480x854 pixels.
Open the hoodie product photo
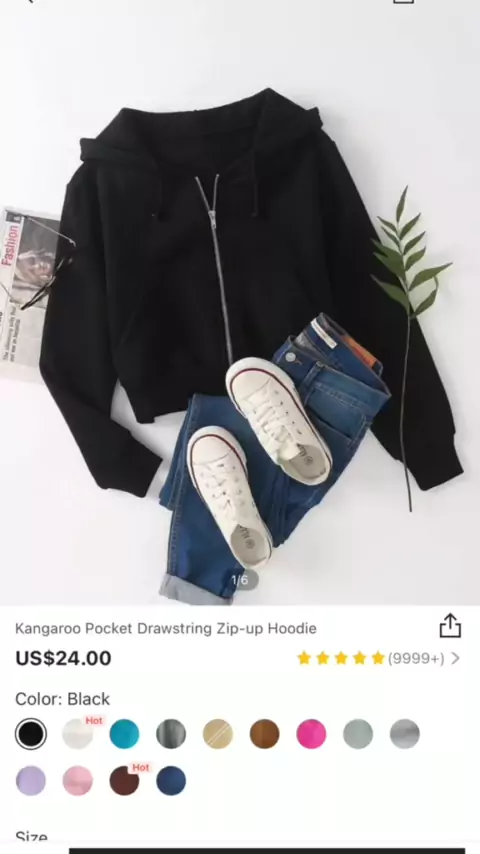[x=240, y=305]
